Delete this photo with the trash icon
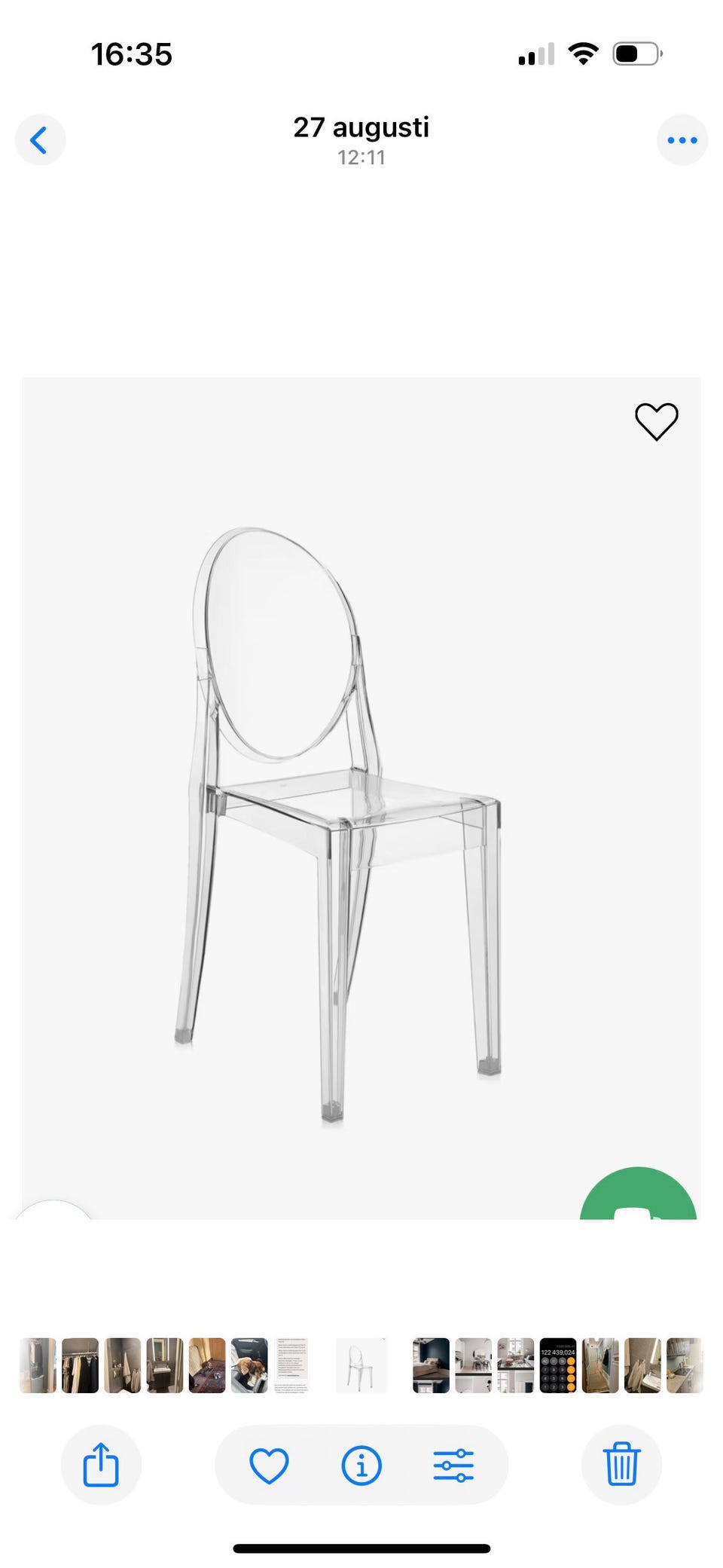Screen dimensions: 723x1568 click(621, 1465)
